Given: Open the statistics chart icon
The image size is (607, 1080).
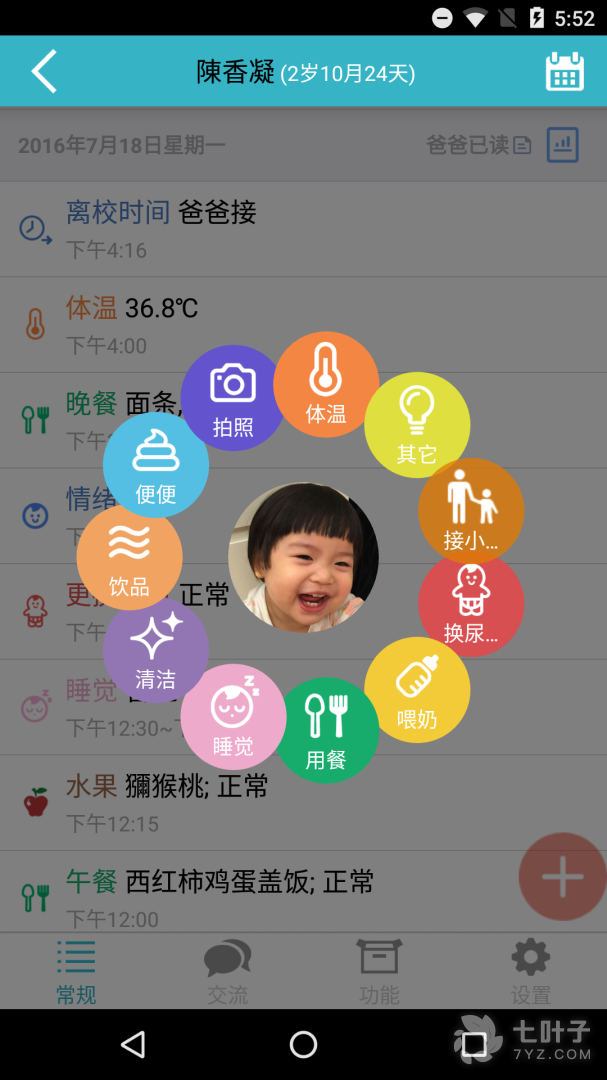Looking at the screenshot, I should pos(563,145).
